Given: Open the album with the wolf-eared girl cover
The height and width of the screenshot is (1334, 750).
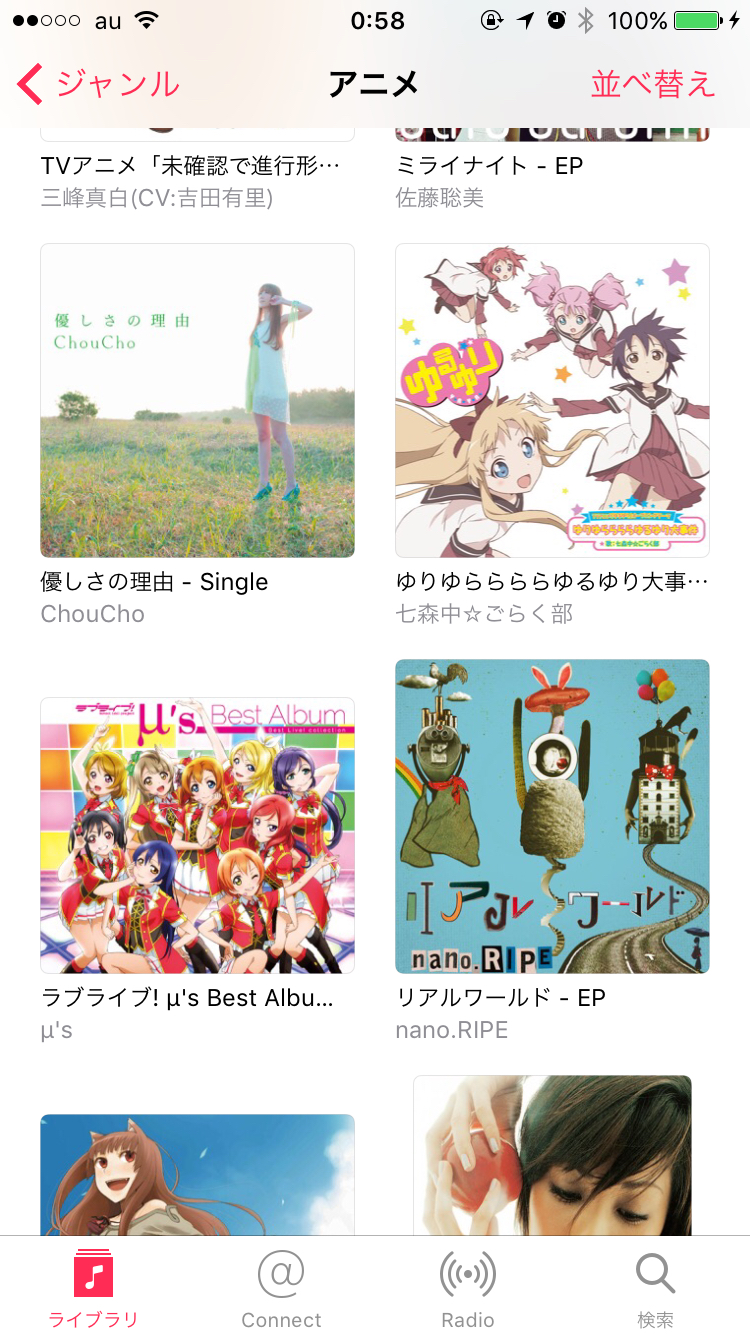Looking at the screenshot, I should click(x=197, y=1175).
